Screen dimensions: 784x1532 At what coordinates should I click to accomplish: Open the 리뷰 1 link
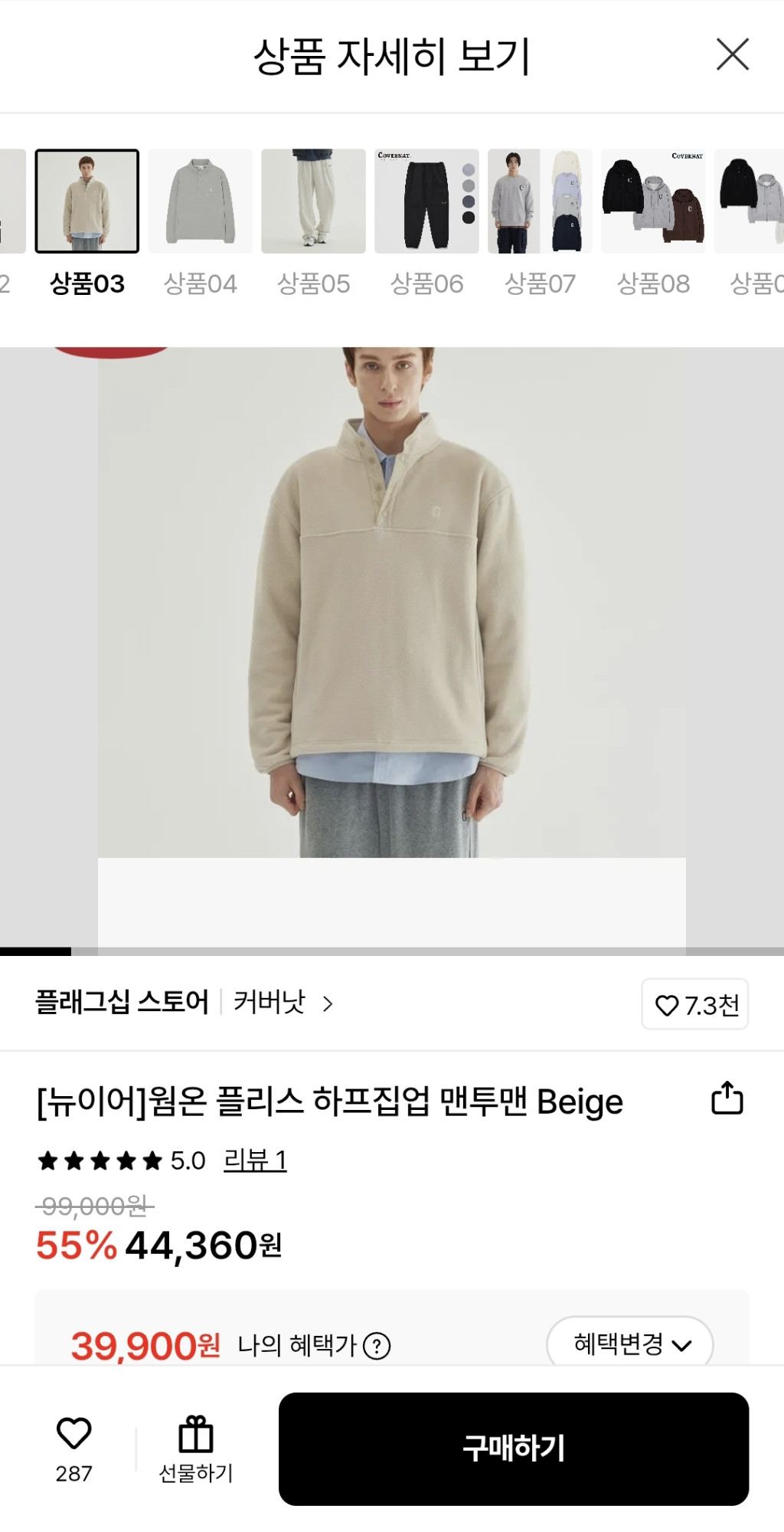click(x=255, y=1160)
